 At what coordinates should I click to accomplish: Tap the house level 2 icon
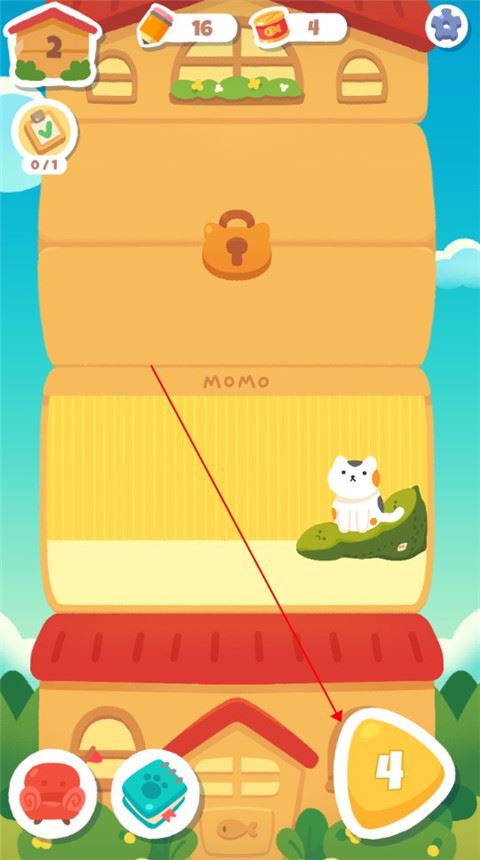click(53, 44)
